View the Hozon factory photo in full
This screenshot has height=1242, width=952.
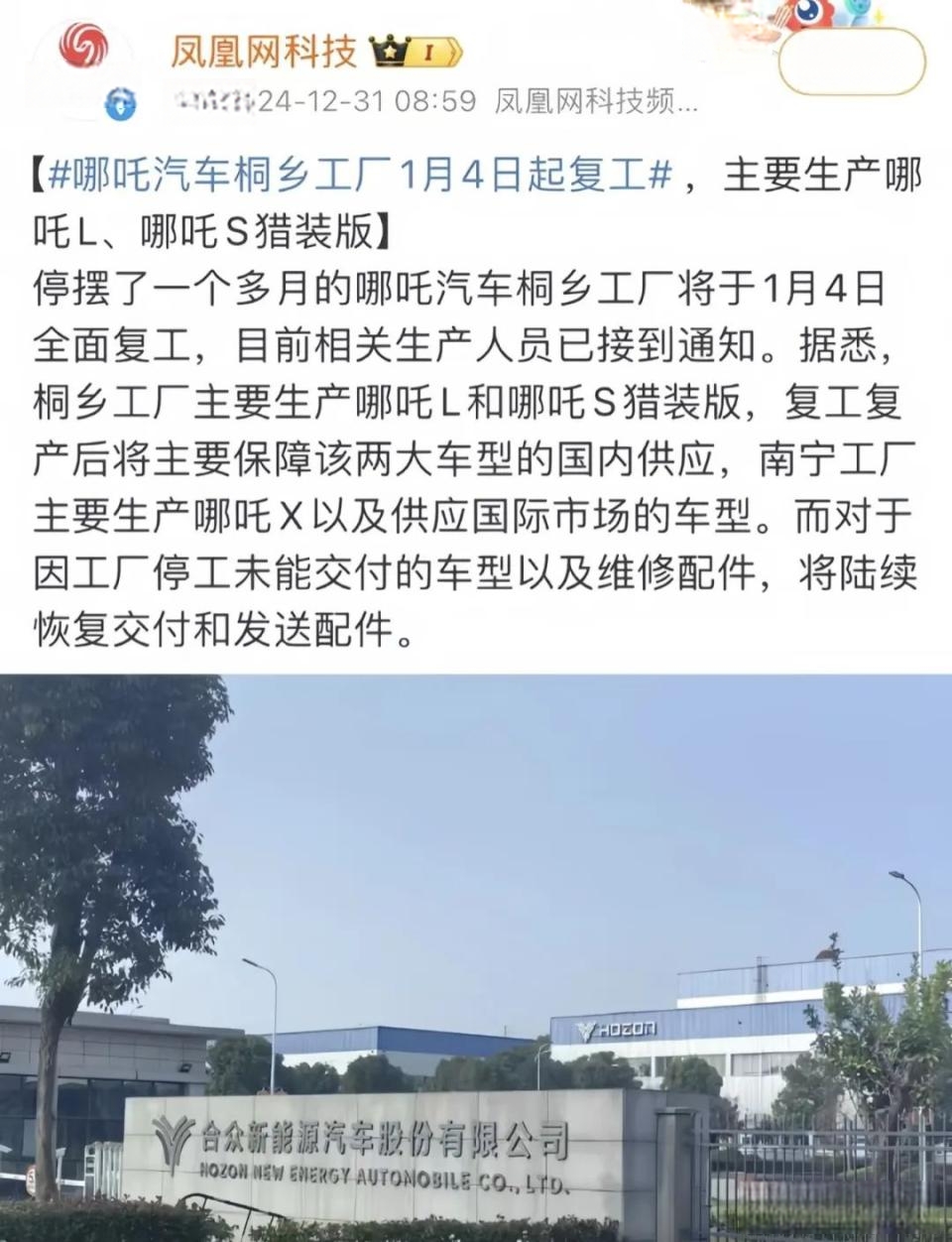[476, 957]
